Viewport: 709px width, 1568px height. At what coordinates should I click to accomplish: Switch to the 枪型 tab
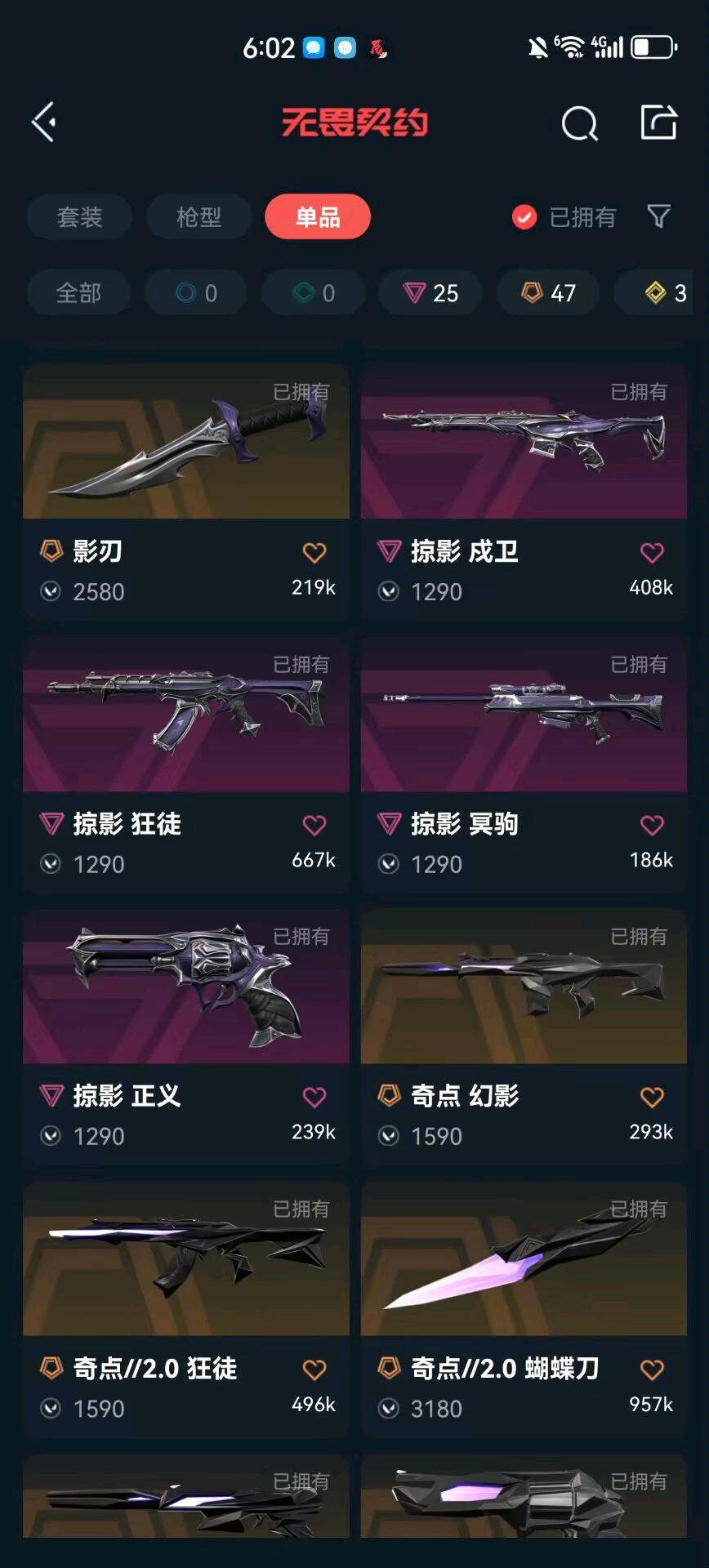pyautogui.click(x=198, y=217)
